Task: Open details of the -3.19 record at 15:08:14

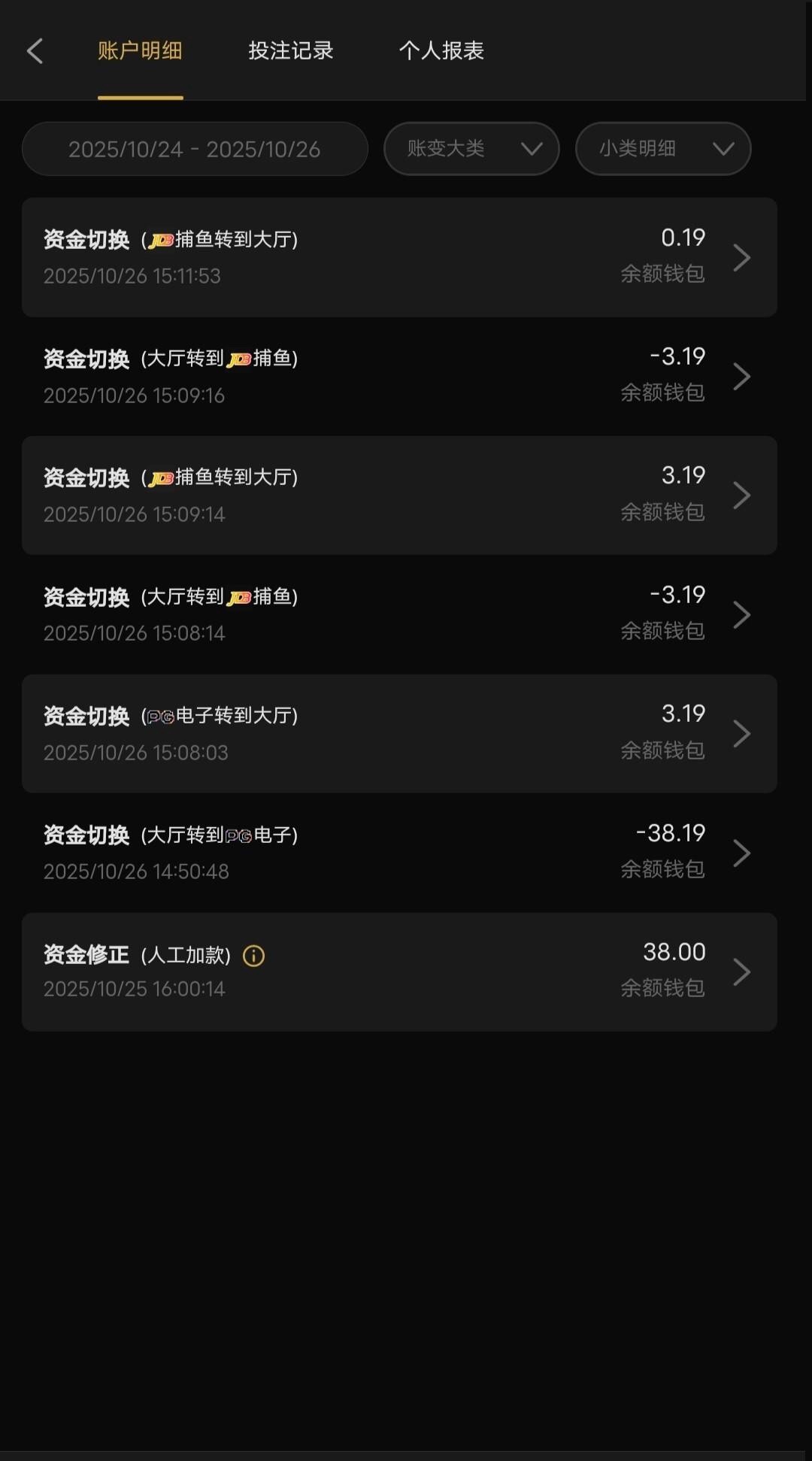Action: point(400,614)
